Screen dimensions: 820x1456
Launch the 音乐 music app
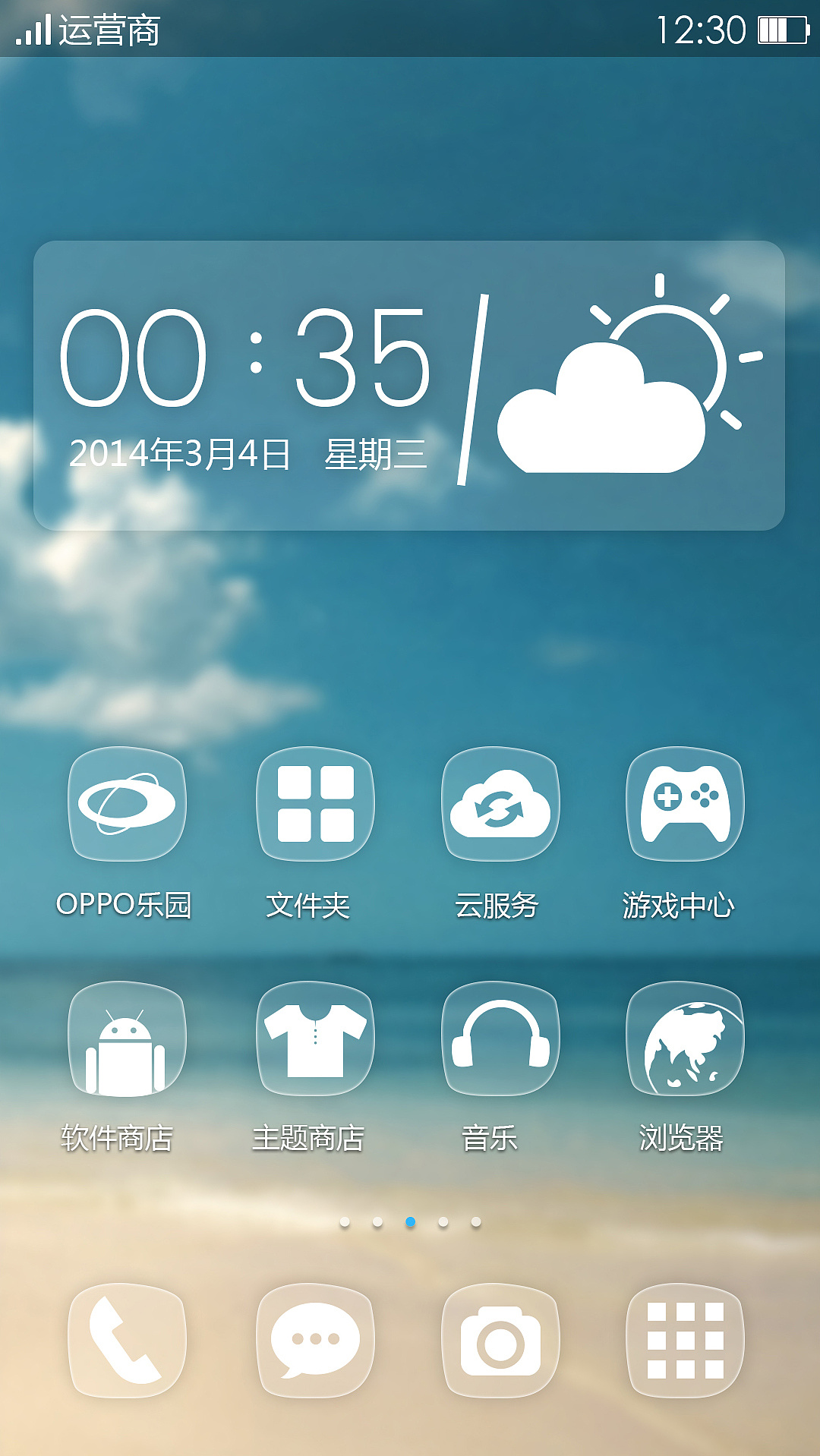(x=500, y=1038)
